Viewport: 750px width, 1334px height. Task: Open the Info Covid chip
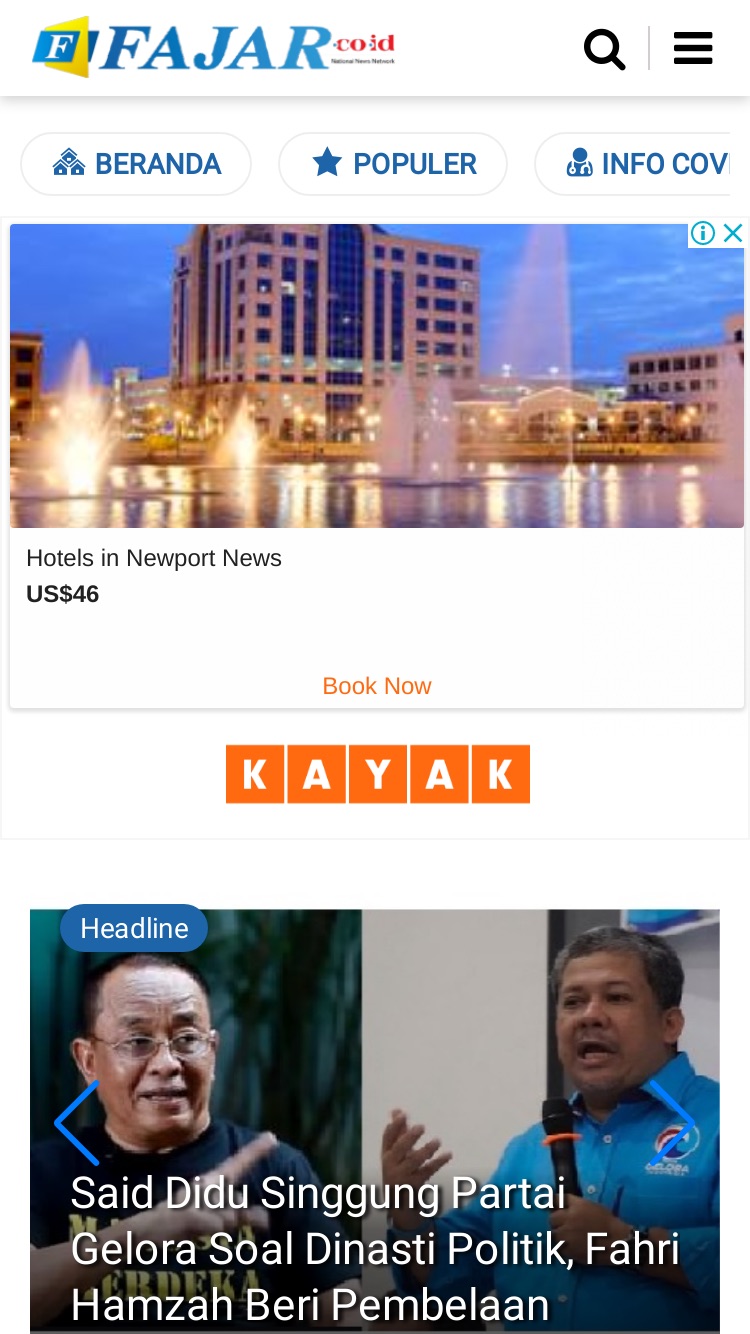point(640,164)
